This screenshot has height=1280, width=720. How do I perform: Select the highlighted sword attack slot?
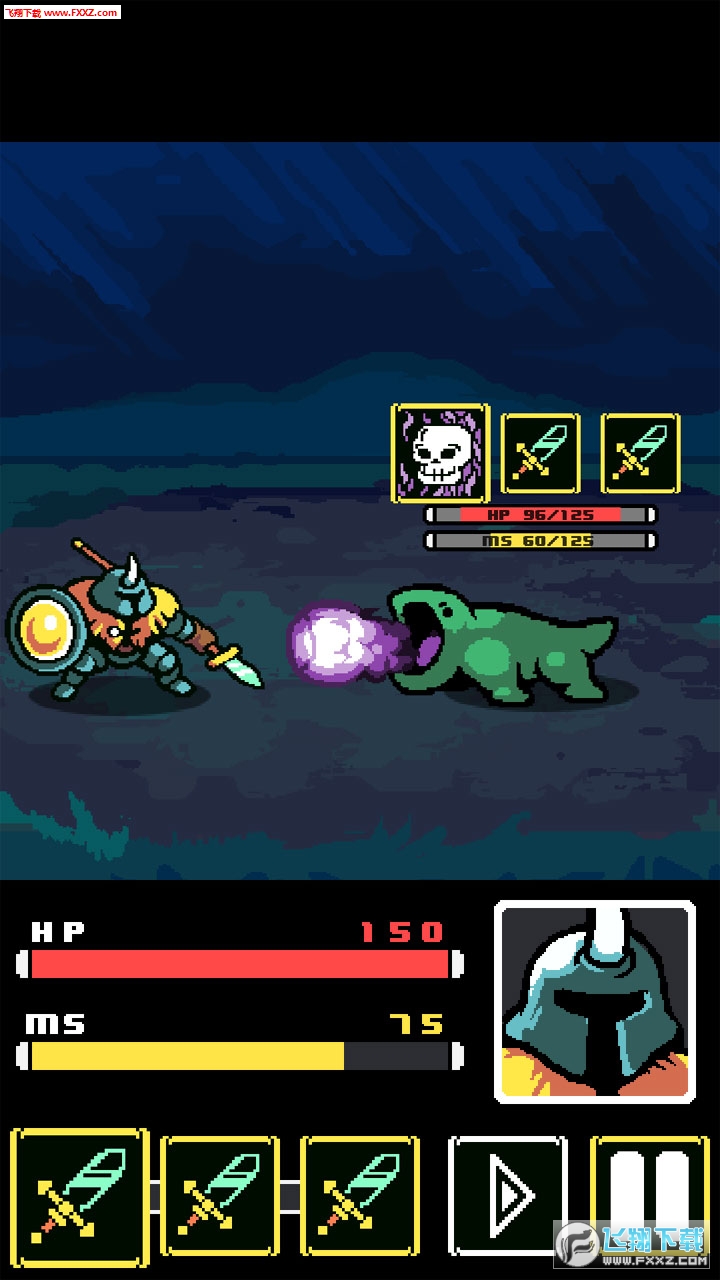[x=80, y=1194]
